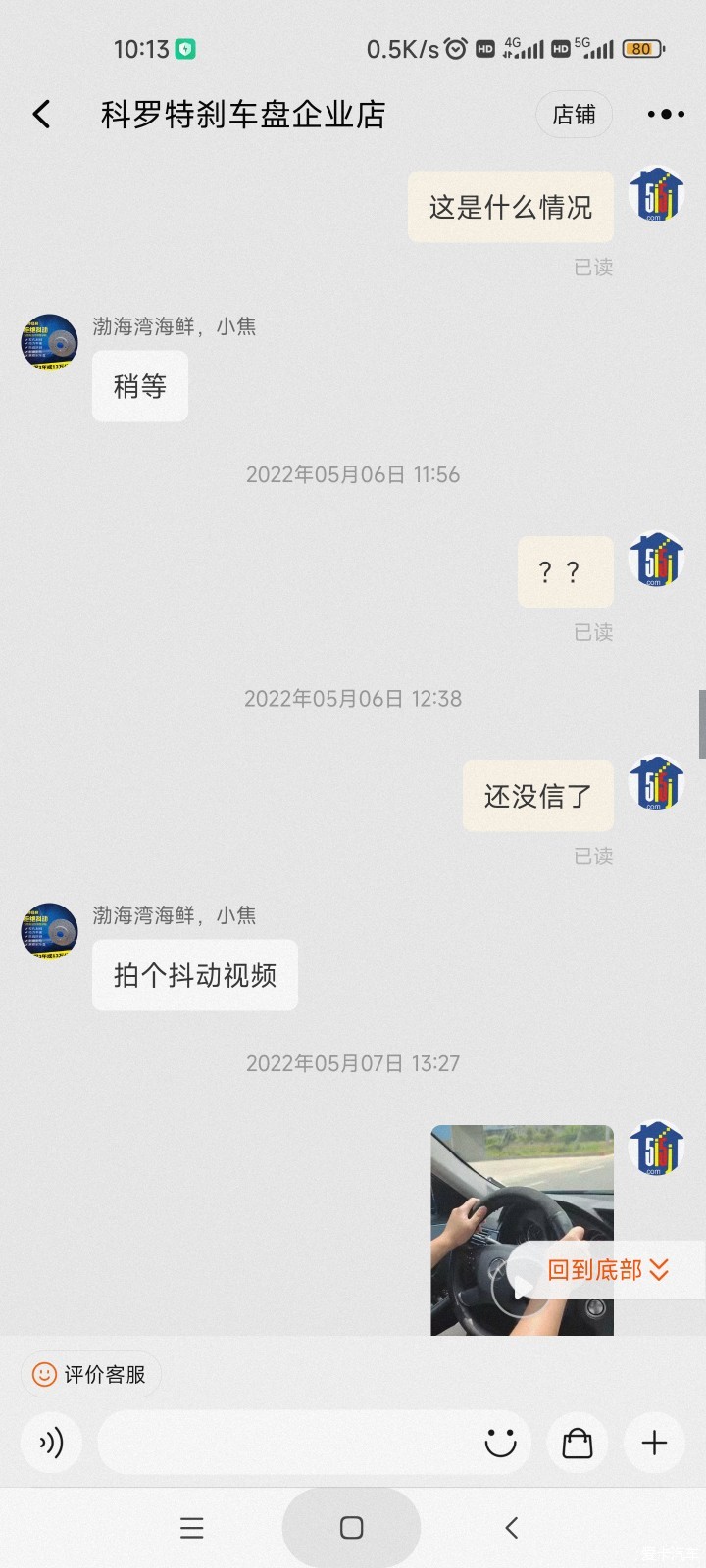Open seller avatar above 稍等 message

tap(49, 342)
